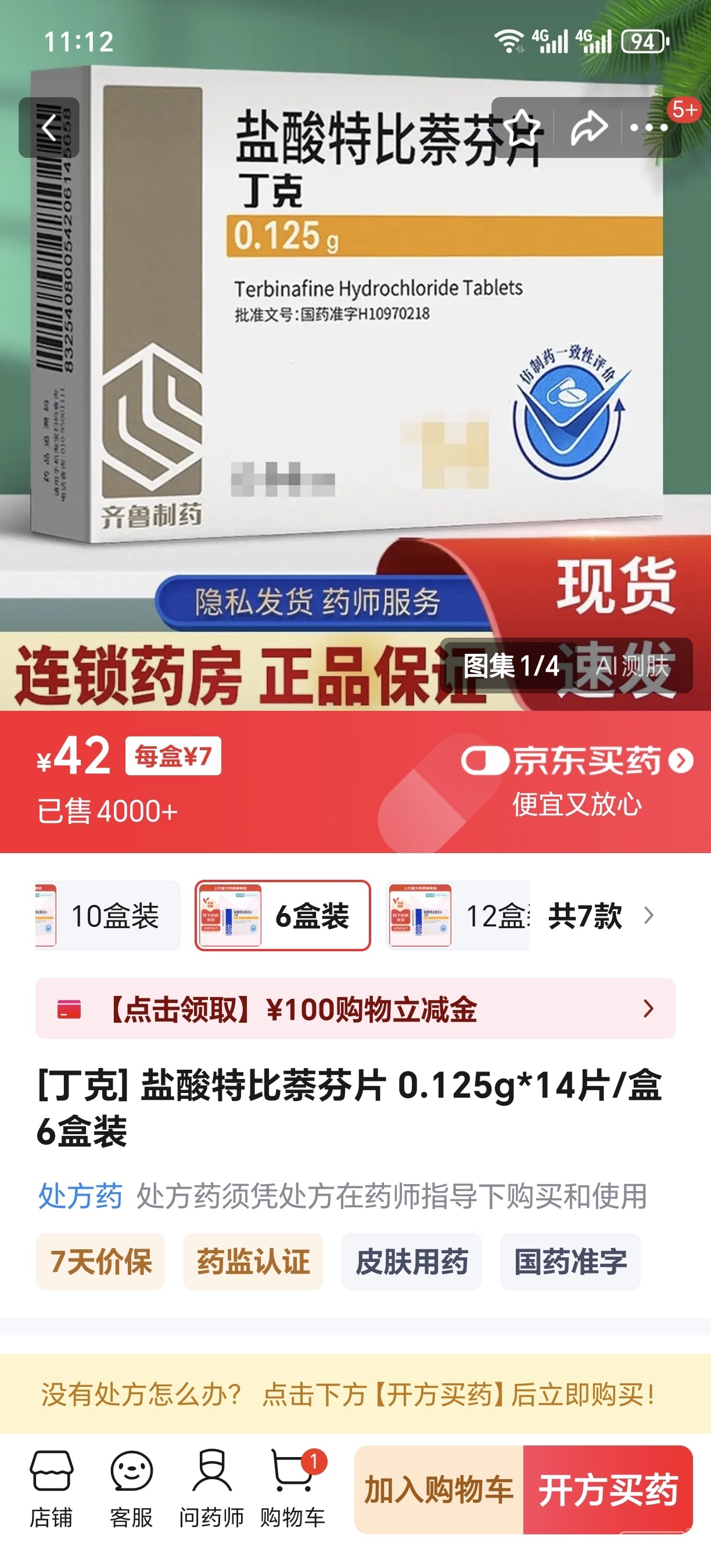Image resolution: width=711 pixels, height=1568 pixels.
Task: View all 共7款 variants
Action: click(x=600, y=915)
